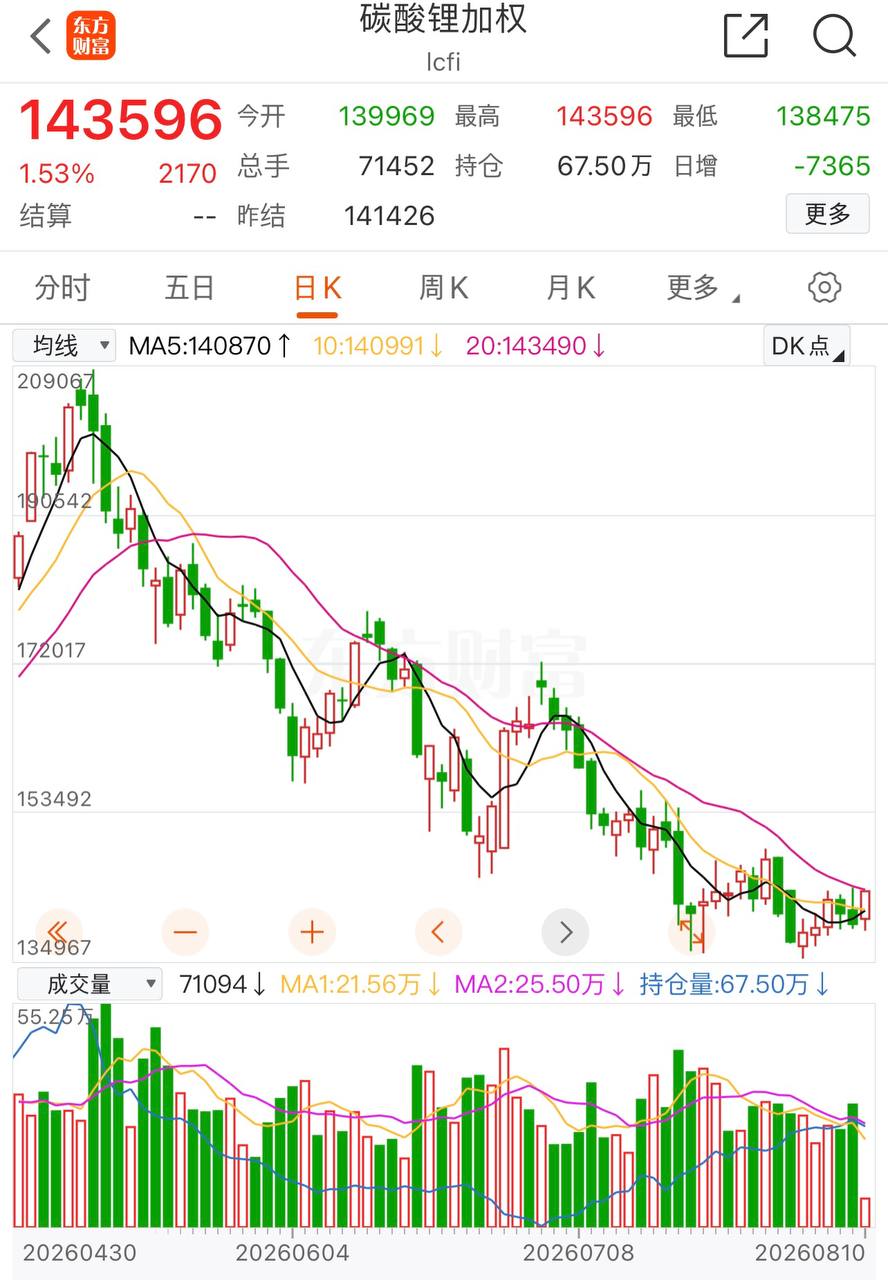
Task: Open chart settings gear icon
Action: 824,288
